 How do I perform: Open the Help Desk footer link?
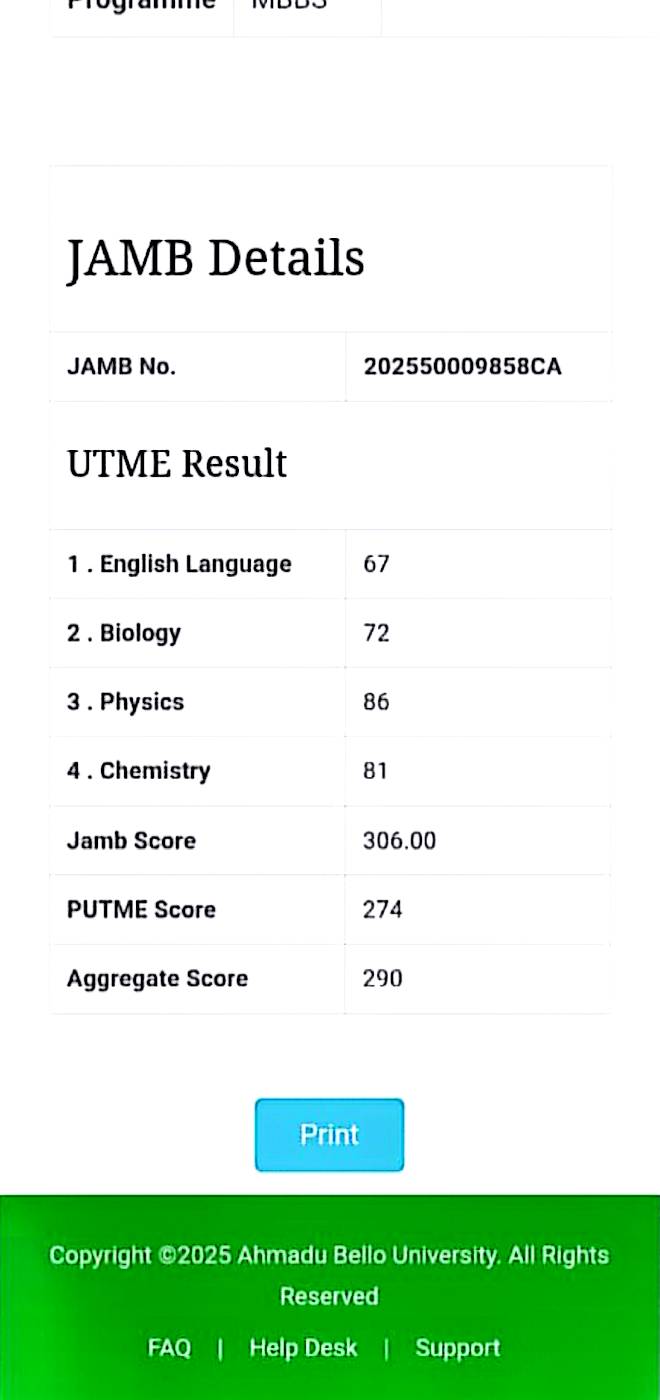point(303,1348)
